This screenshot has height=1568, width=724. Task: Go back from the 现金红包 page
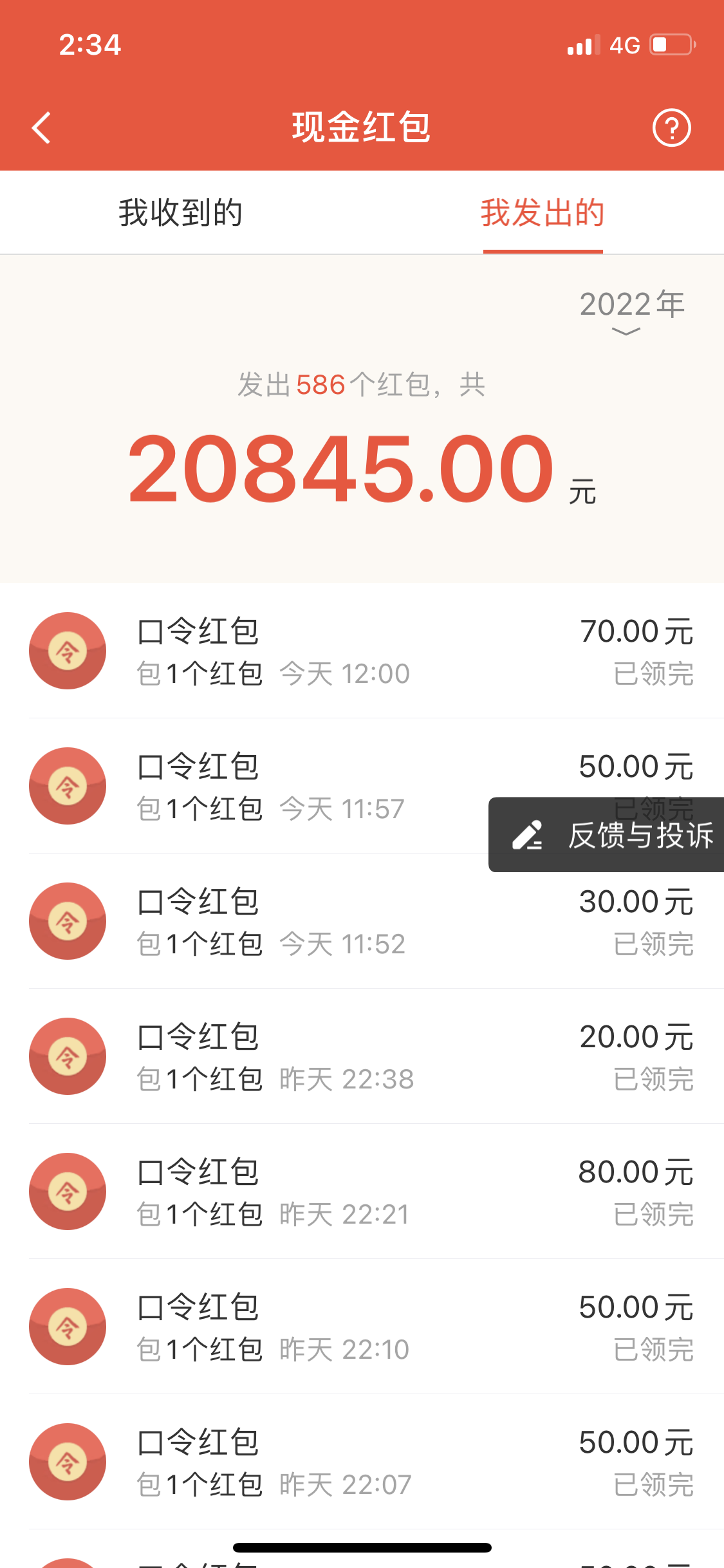[x=41, y=127]
